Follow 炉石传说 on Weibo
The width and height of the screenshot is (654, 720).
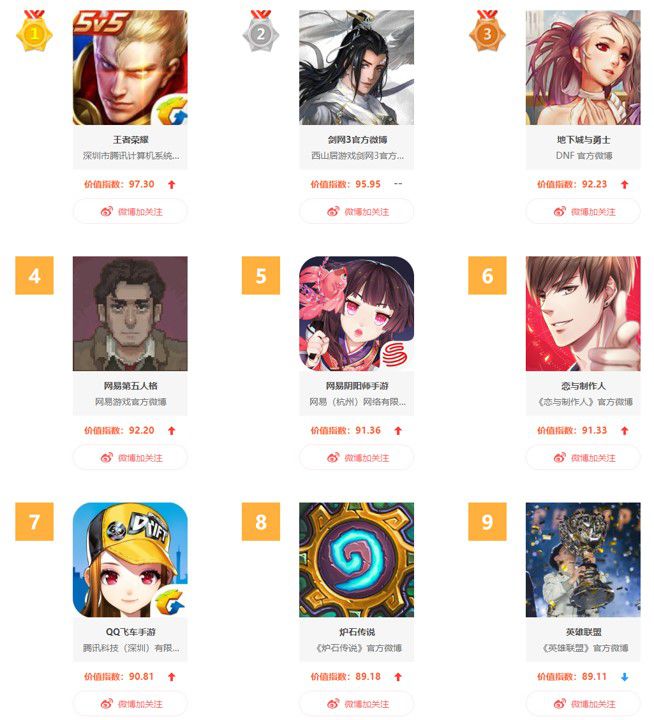click(356, 704)
